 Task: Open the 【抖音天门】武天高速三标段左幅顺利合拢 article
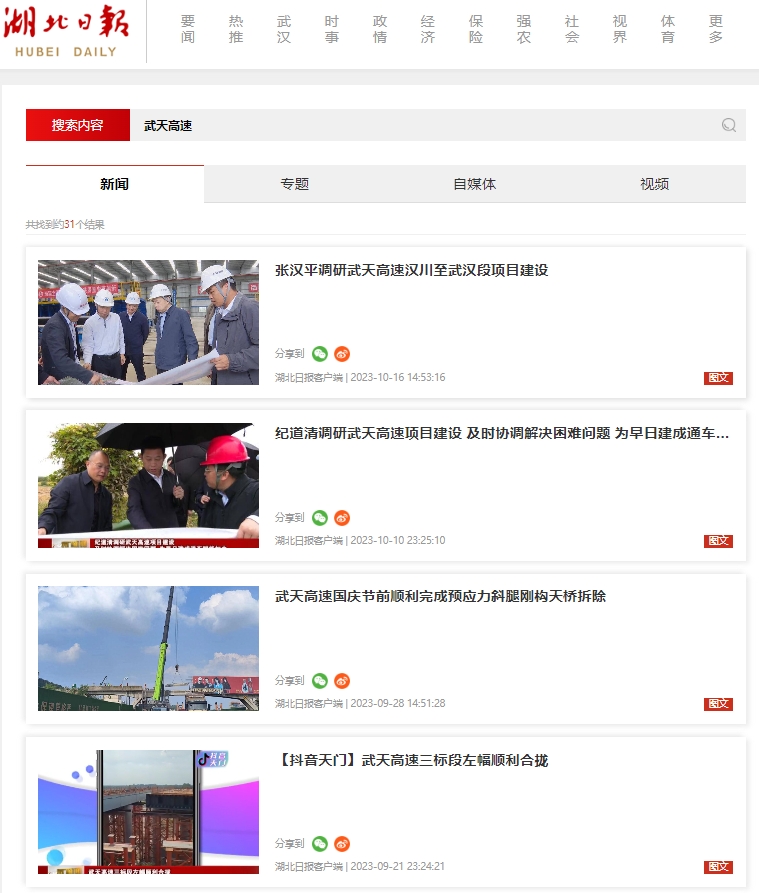pos(412,760)
